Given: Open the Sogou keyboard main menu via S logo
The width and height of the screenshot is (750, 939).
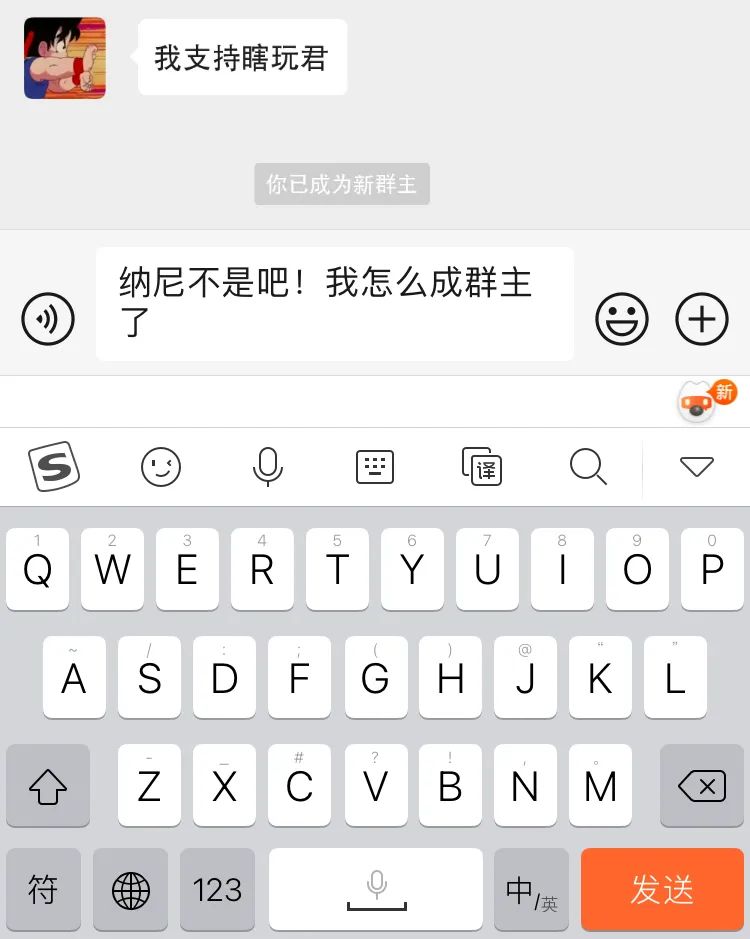Looking at the screenshot, I should click(x=54, y=467).
